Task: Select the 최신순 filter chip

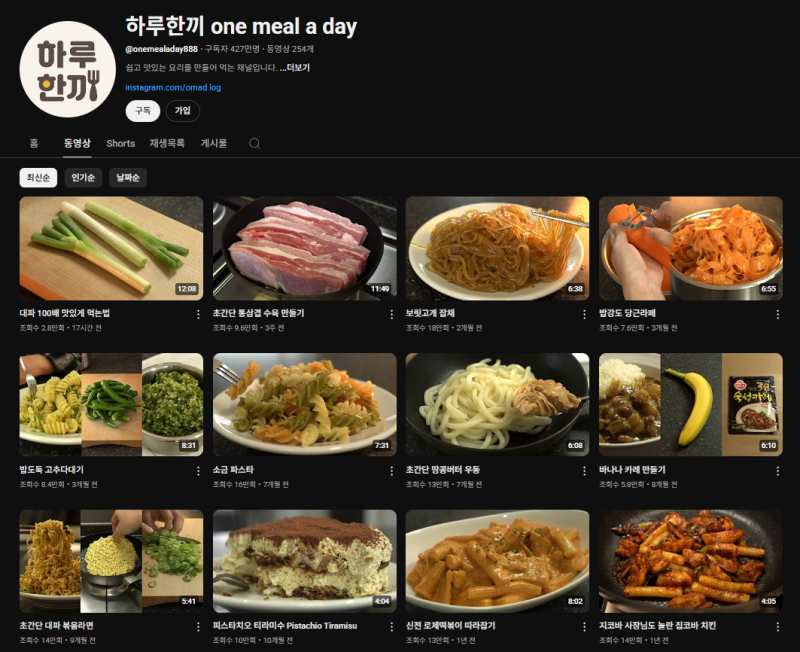Action: [38, 178]
